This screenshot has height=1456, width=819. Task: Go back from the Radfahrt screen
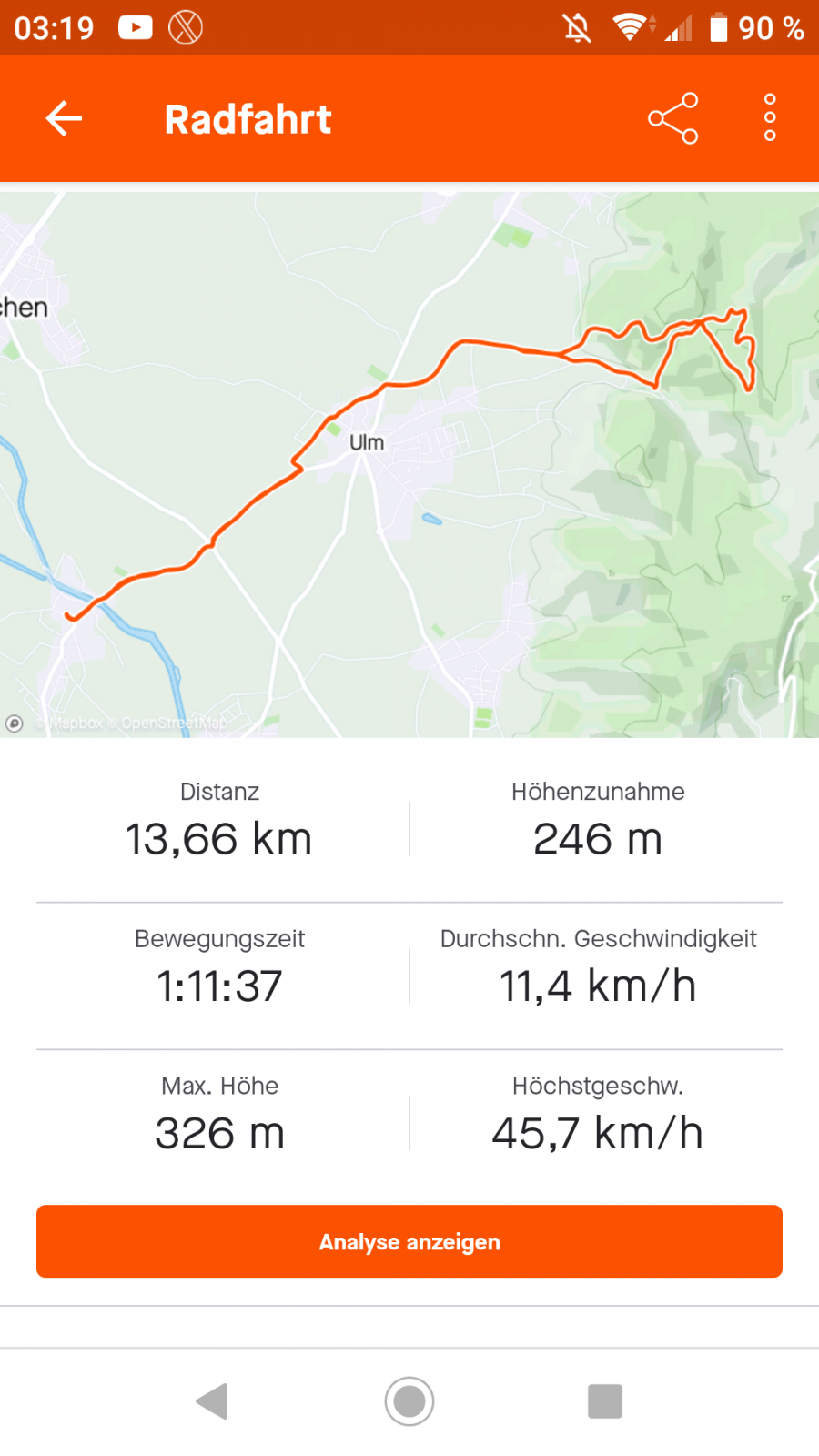click(x=64, y=118)
